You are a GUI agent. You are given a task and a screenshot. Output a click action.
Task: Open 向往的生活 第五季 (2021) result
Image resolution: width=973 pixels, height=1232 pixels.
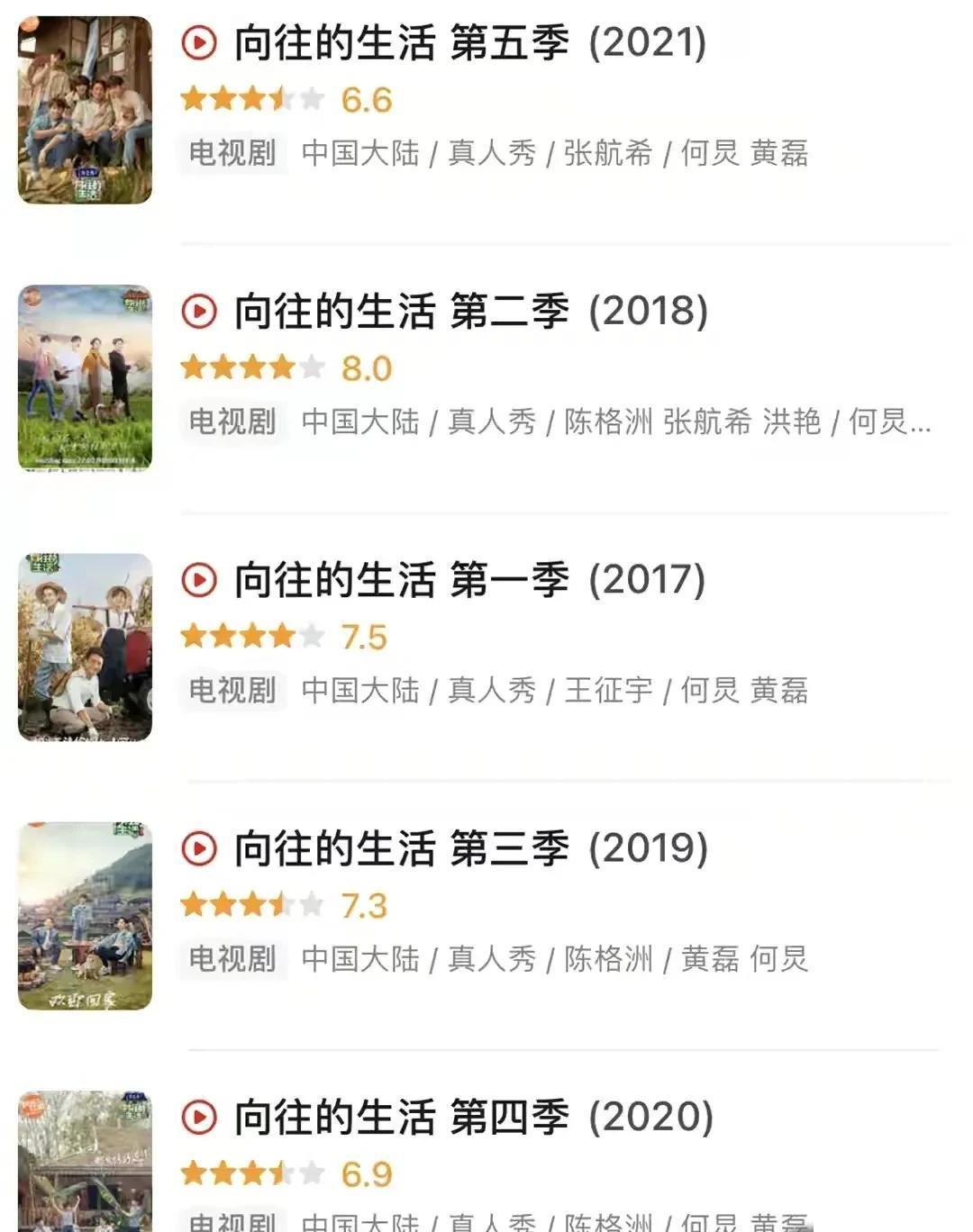click(x=468, y=43)
